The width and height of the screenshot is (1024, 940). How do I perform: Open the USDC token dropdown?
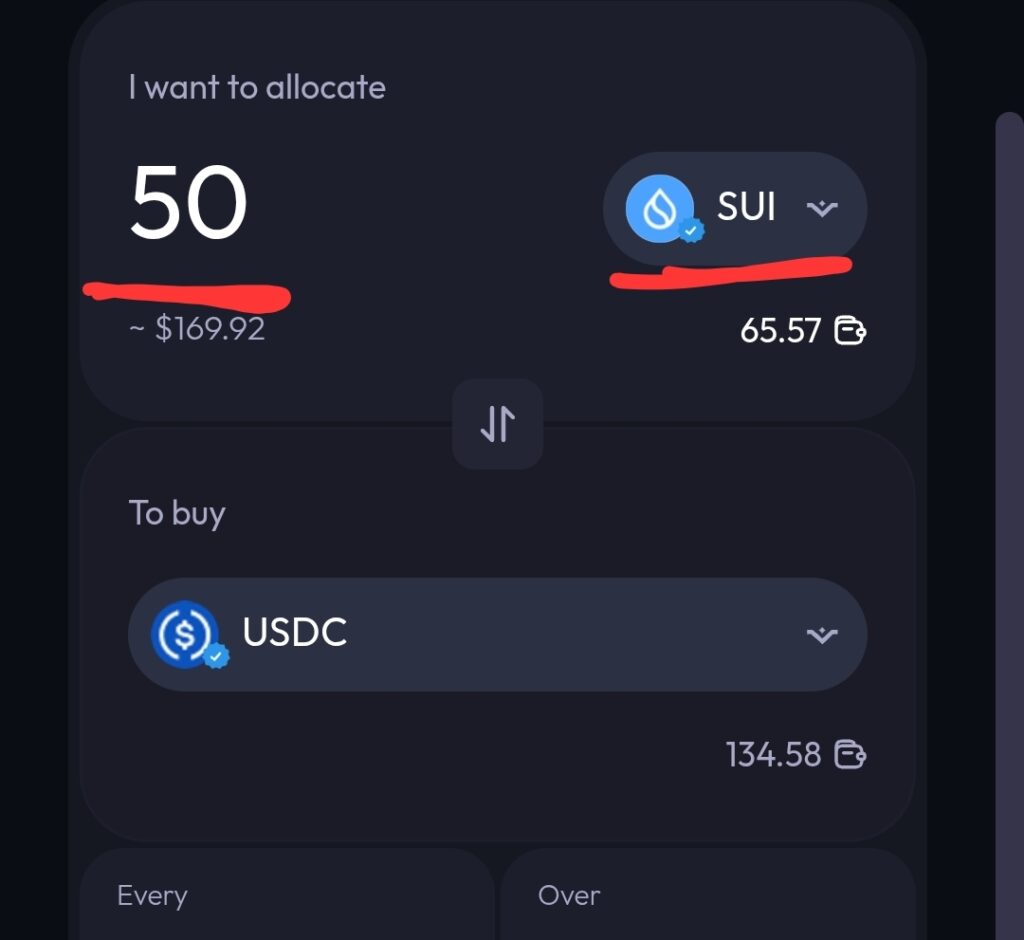(497, 634)
